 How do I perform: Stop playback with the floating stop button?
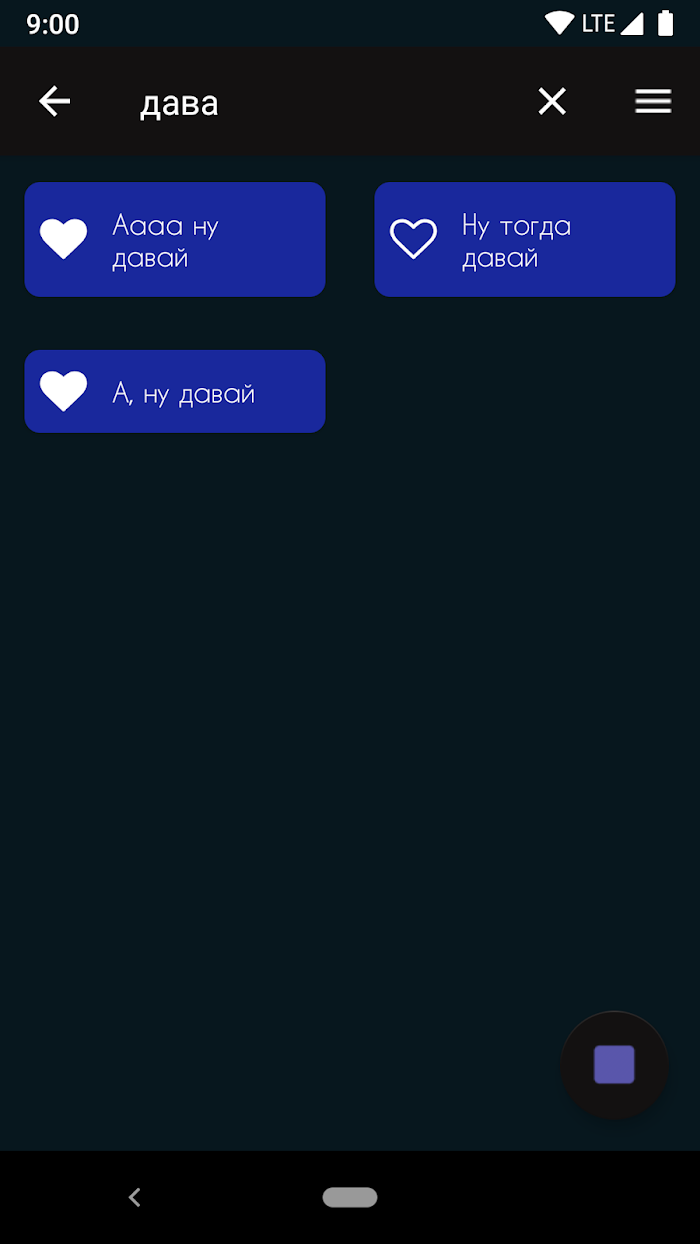tap(614, 1065)
